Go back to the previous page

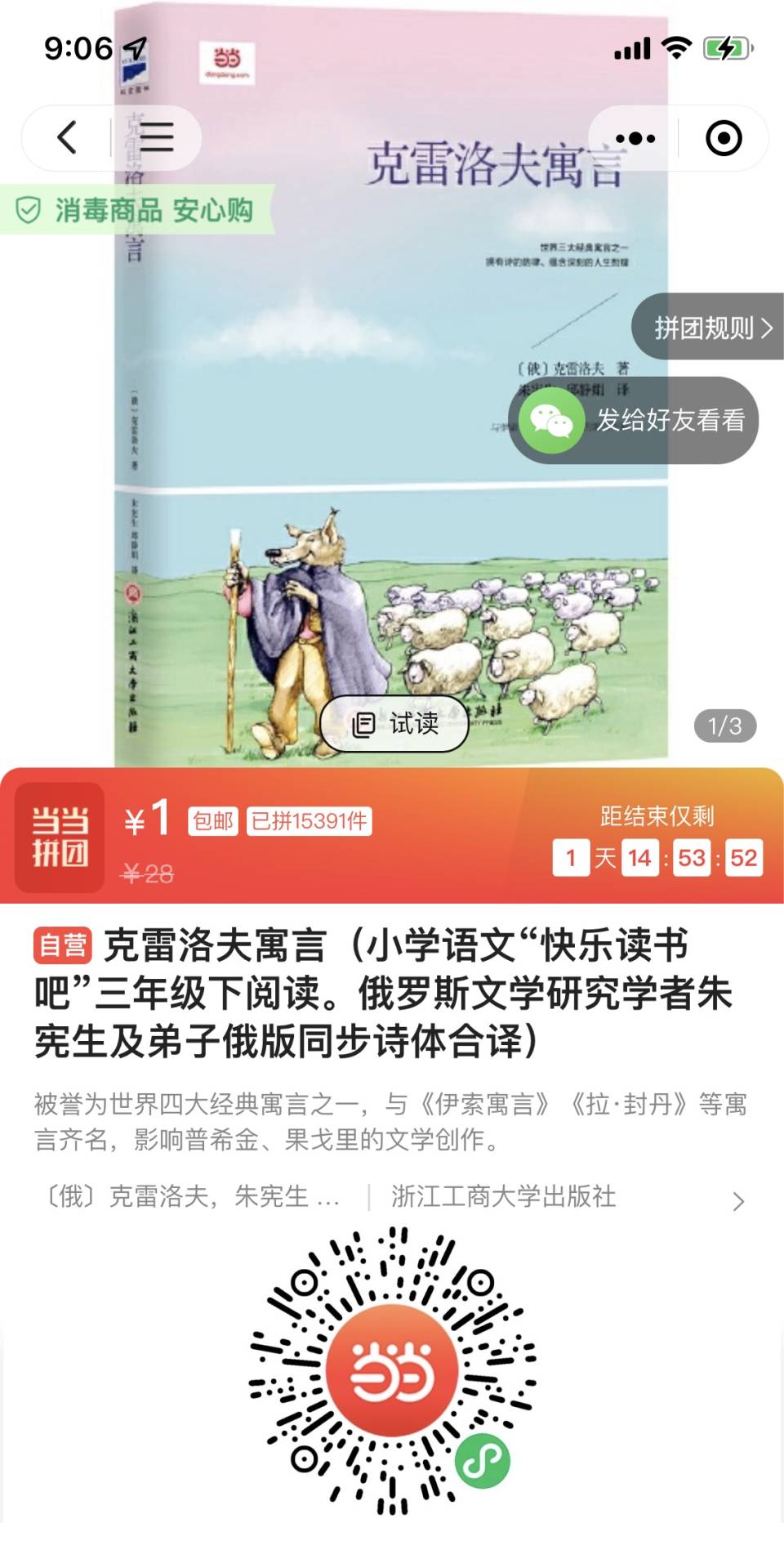(68, 137)
